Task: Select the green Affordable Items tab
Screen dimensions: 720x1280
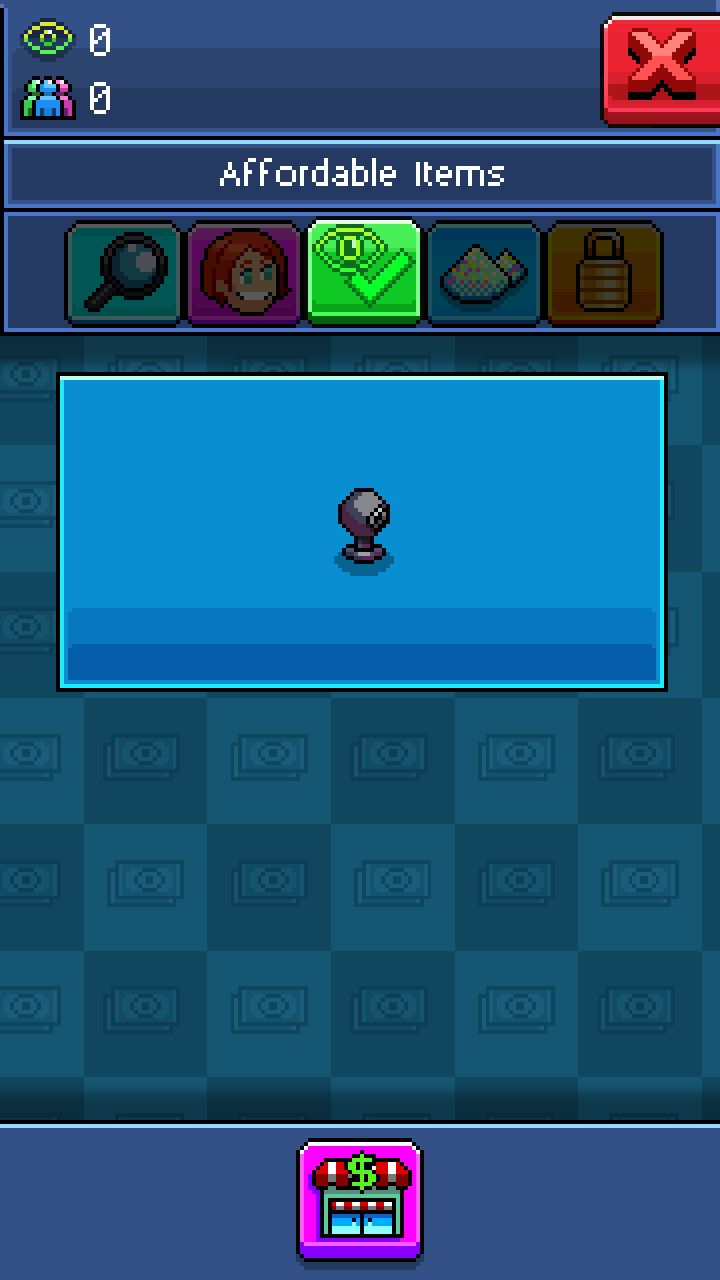Action: click(363, 271)
